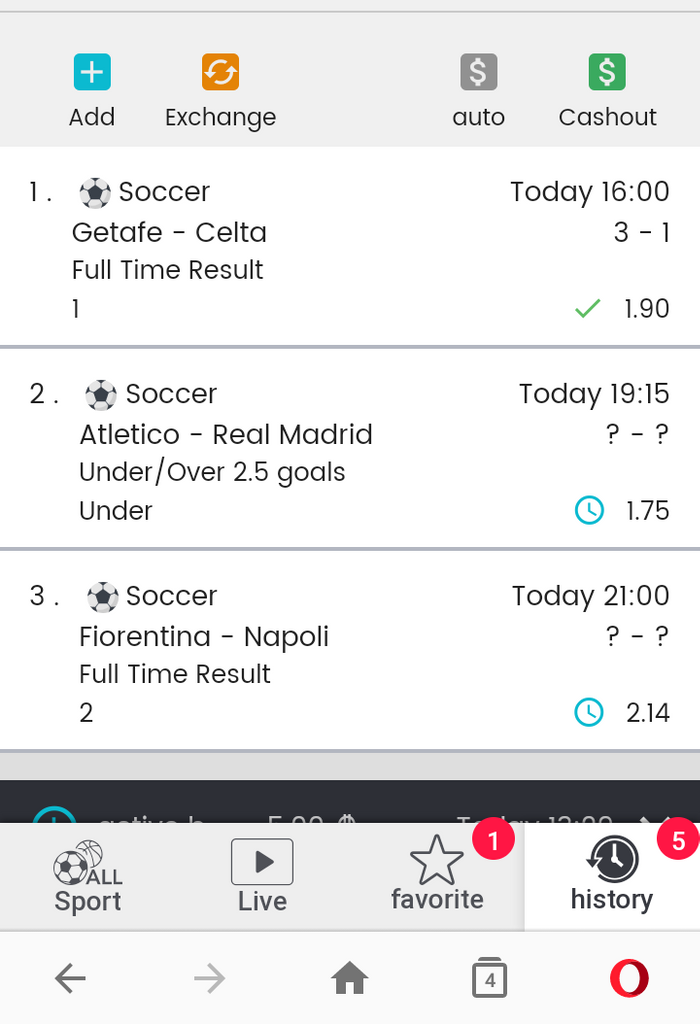This screenshot has height=1024, width=700.
Task: Open the Opera menu
Action: pyautogui.click(x=629, y=979)
